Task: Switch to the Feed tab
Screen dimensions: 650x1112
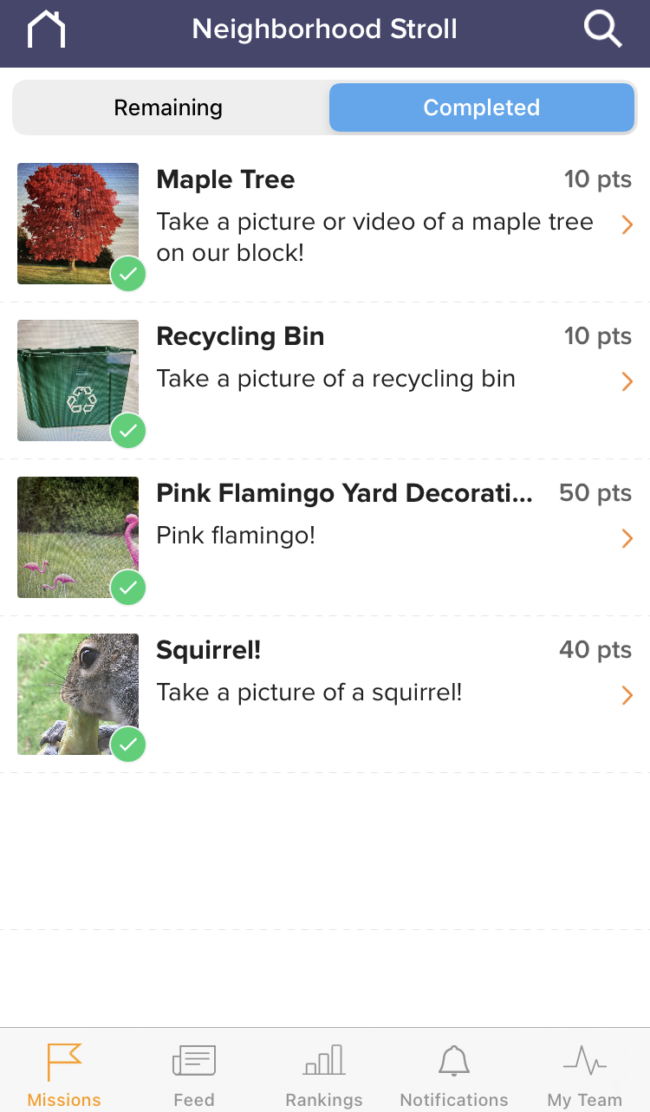Action: (194, 1074)
